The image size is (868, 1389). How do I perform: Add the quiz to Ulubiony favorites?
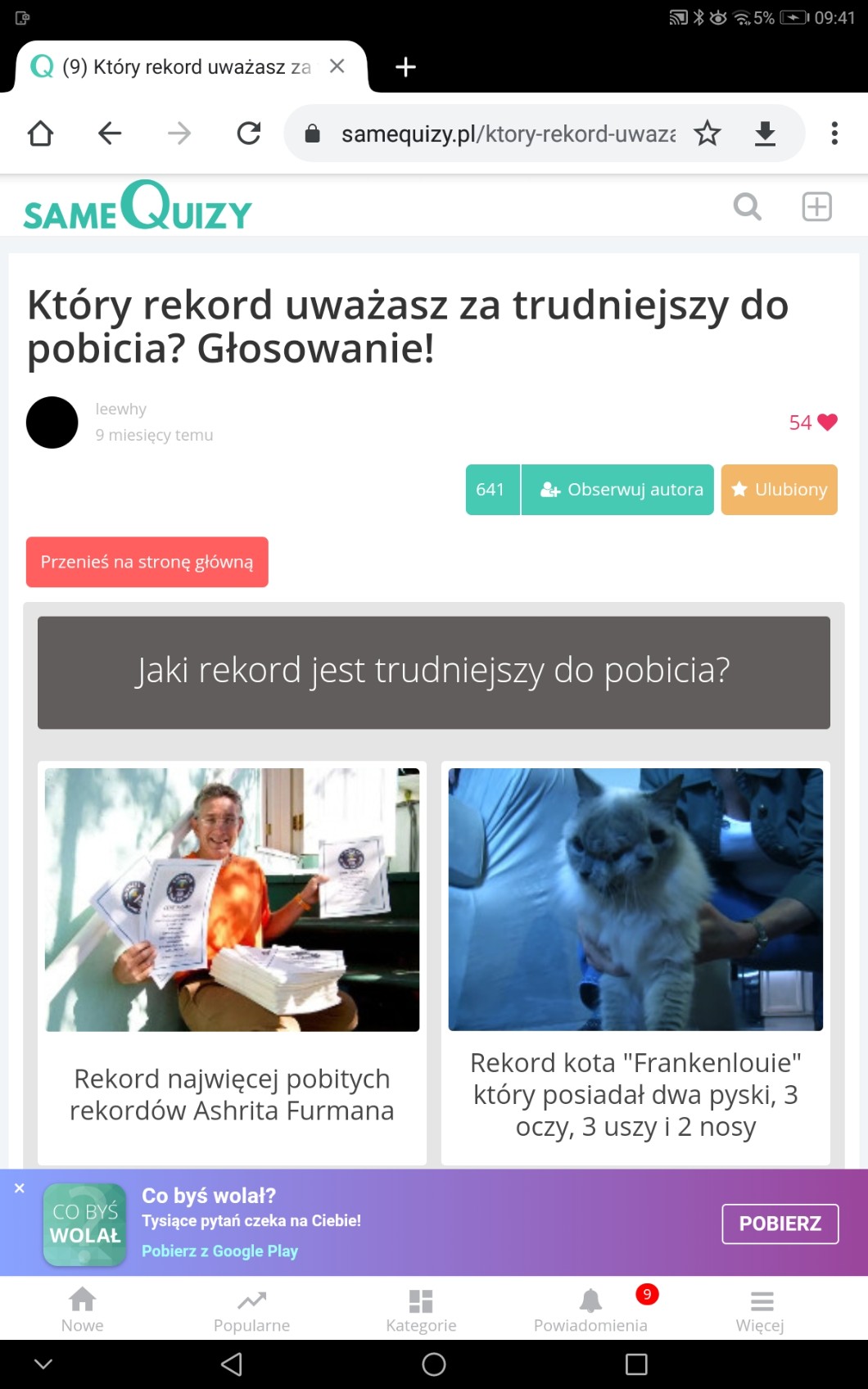[x=779, y=490]
